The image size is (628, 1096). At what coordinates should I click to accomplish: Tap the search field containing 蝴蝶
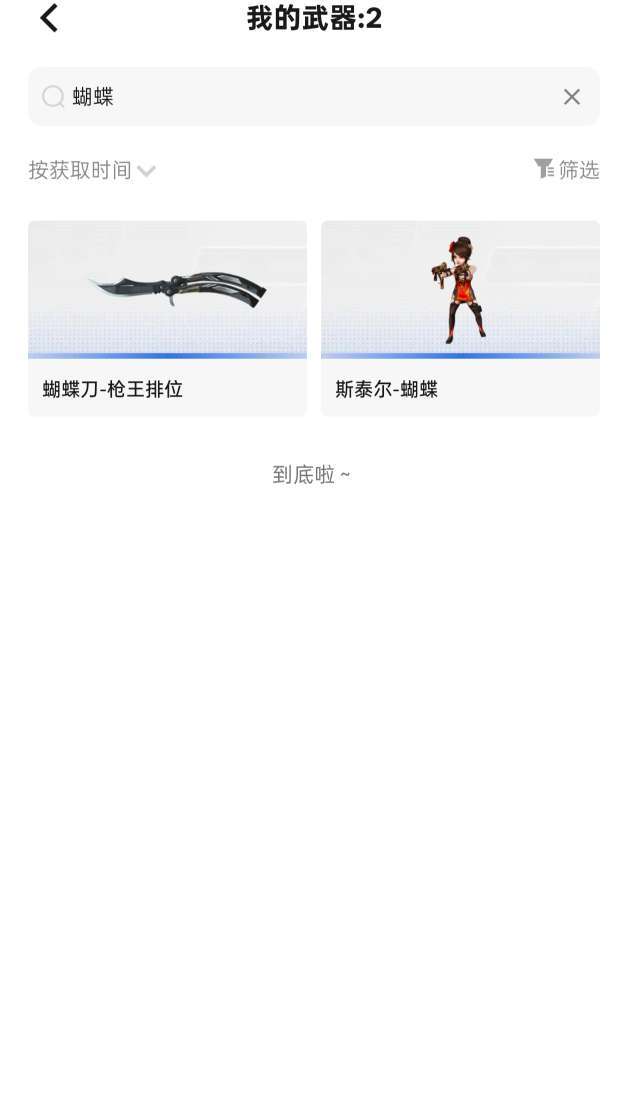tap(300, 97)
